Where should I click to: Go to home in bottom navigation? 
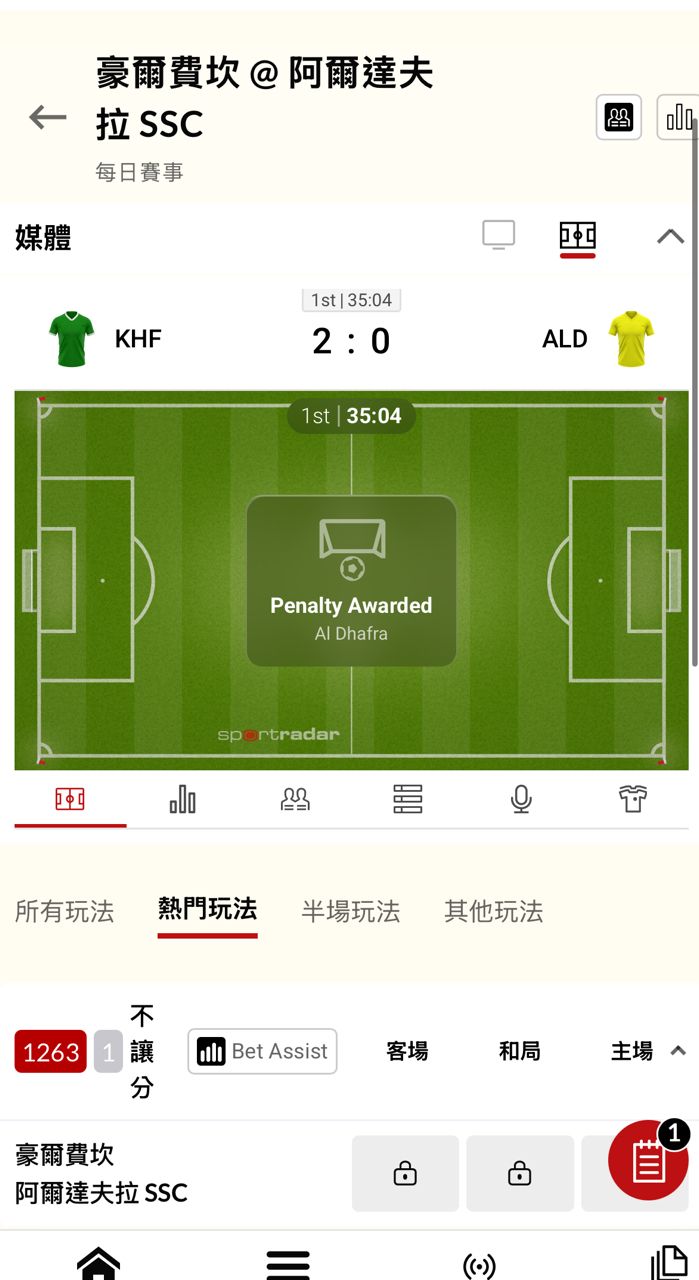(98, 1264)
